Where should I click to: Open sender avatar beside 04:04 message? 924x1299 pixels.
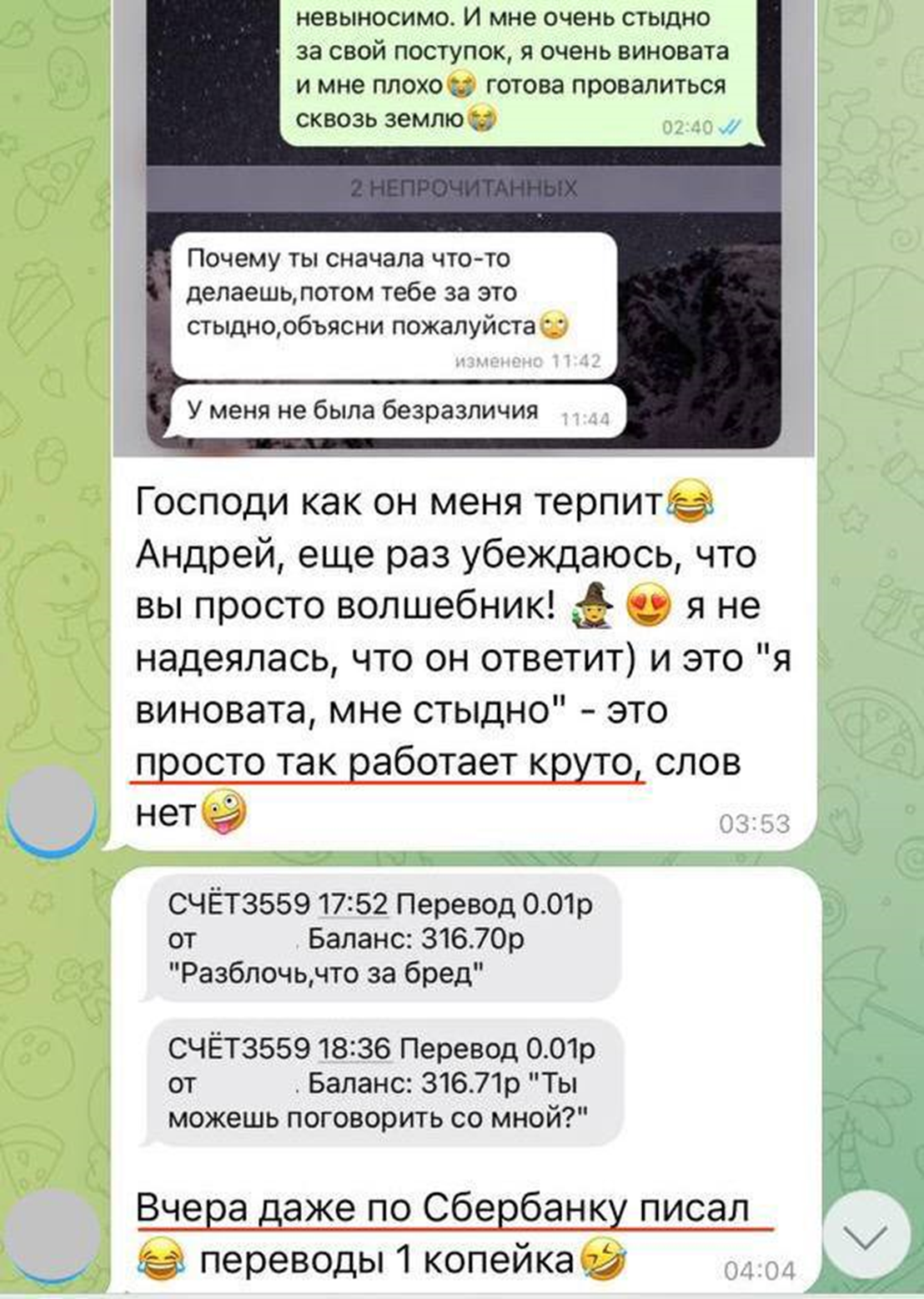[52, 1235]
